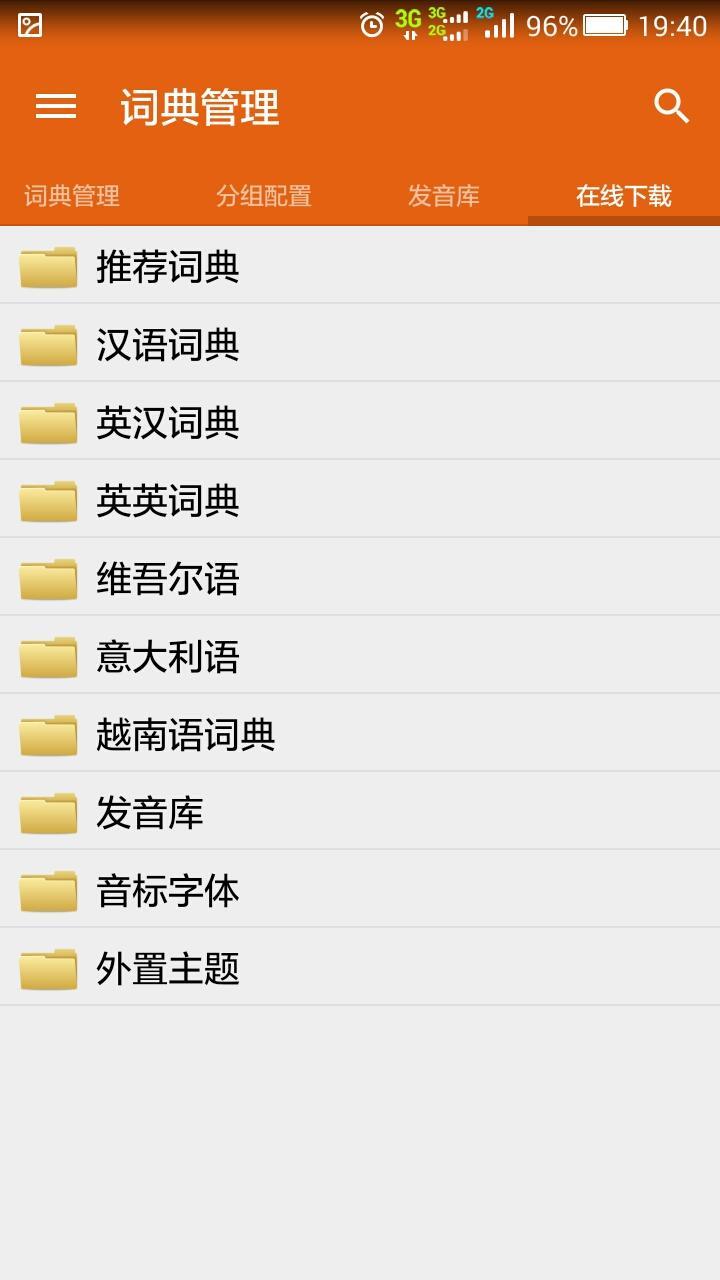This screenshot has width=720, height=1280.
Task: Open the hamburger drawer menu
Action: [x=56, y=106]
